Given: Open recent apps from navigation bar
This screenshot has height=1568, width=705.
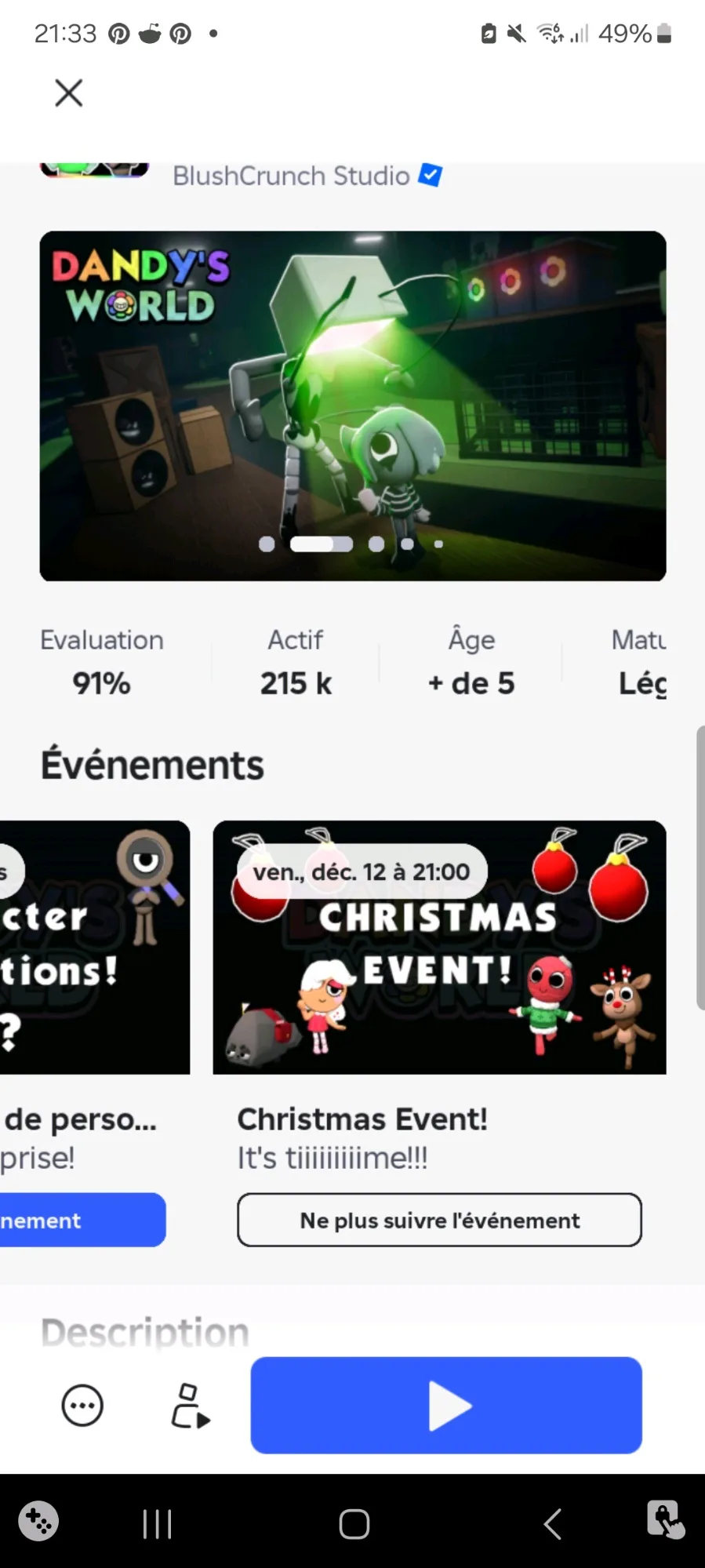Looking at the screenshot, I should point(157,1524).
